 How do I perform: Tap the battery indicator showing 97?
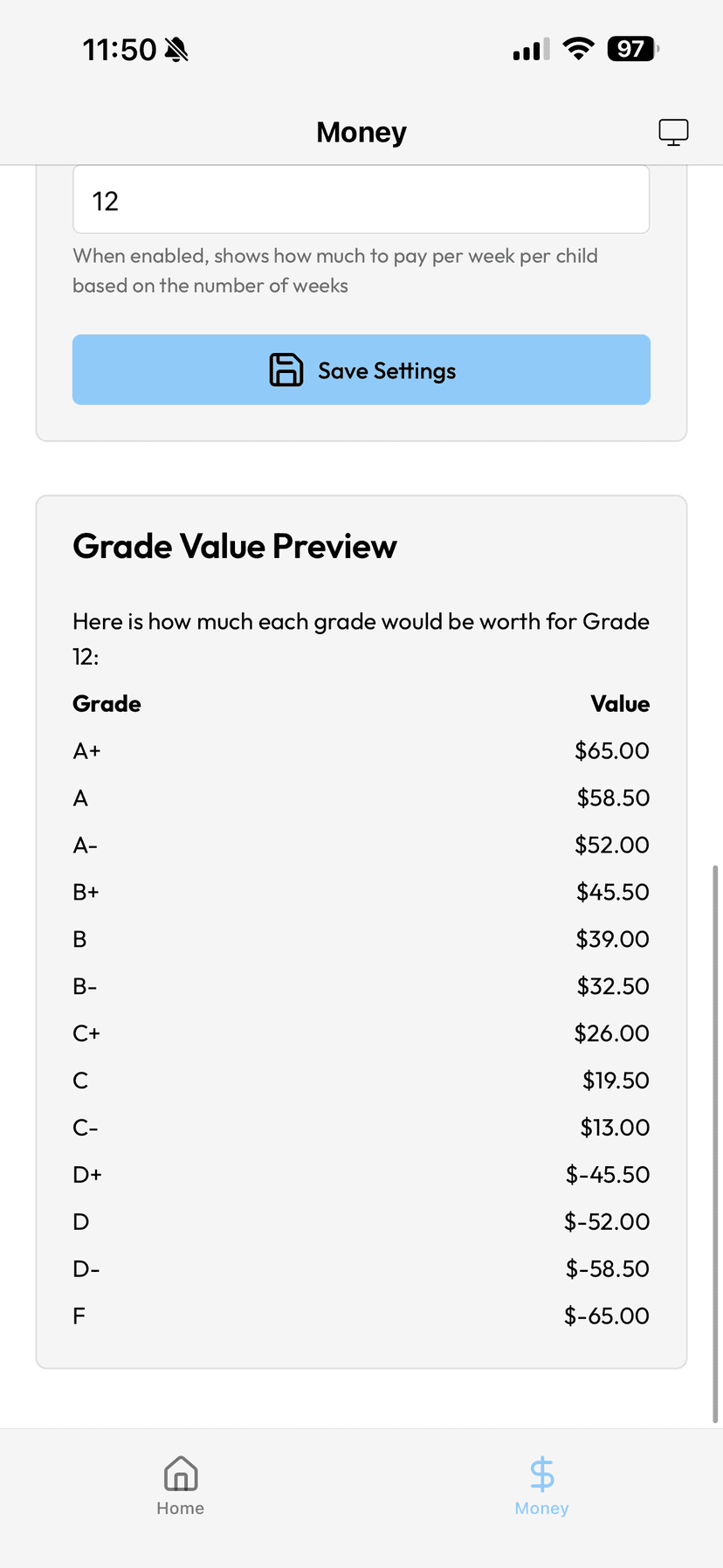point(630,48)
